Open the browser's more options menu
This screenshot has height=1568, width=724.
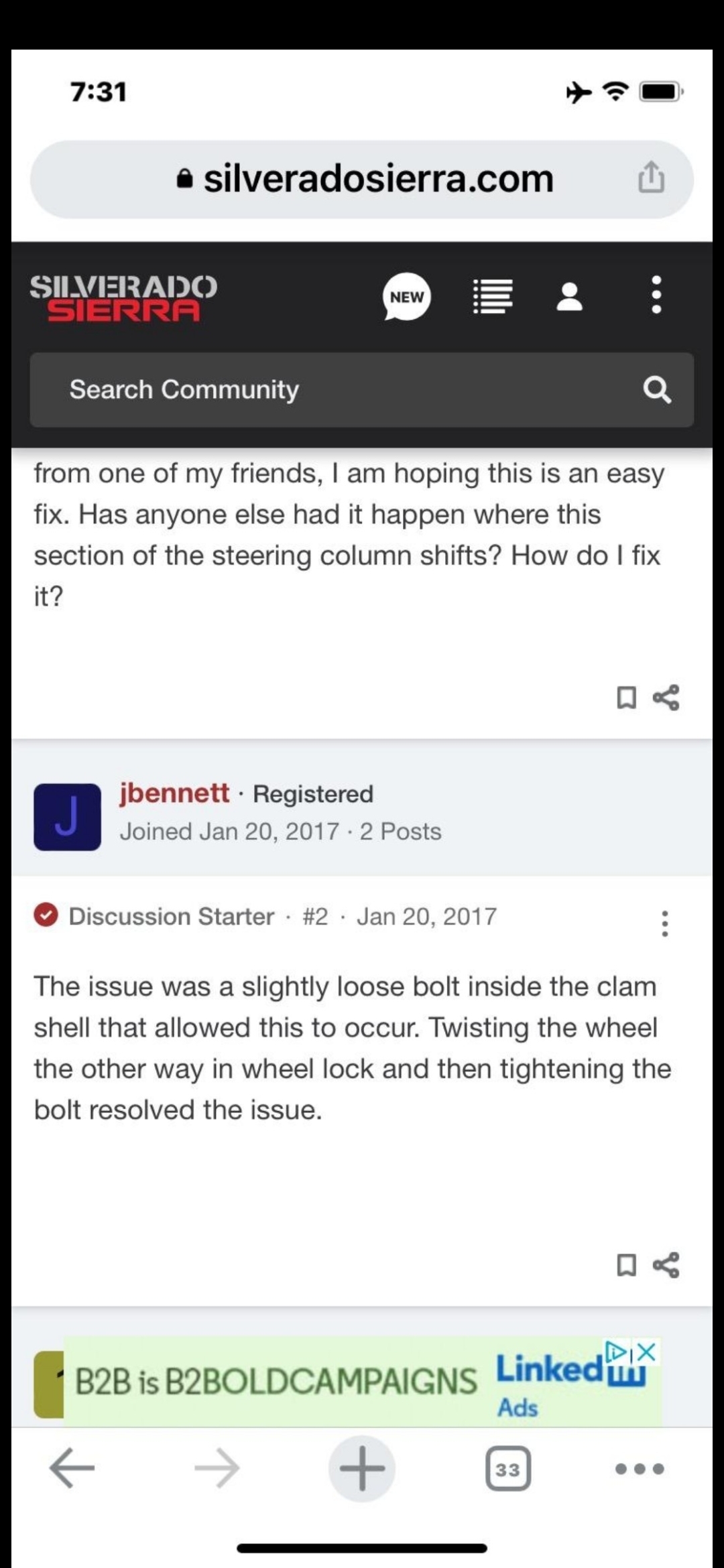[x=640, y=1469]
